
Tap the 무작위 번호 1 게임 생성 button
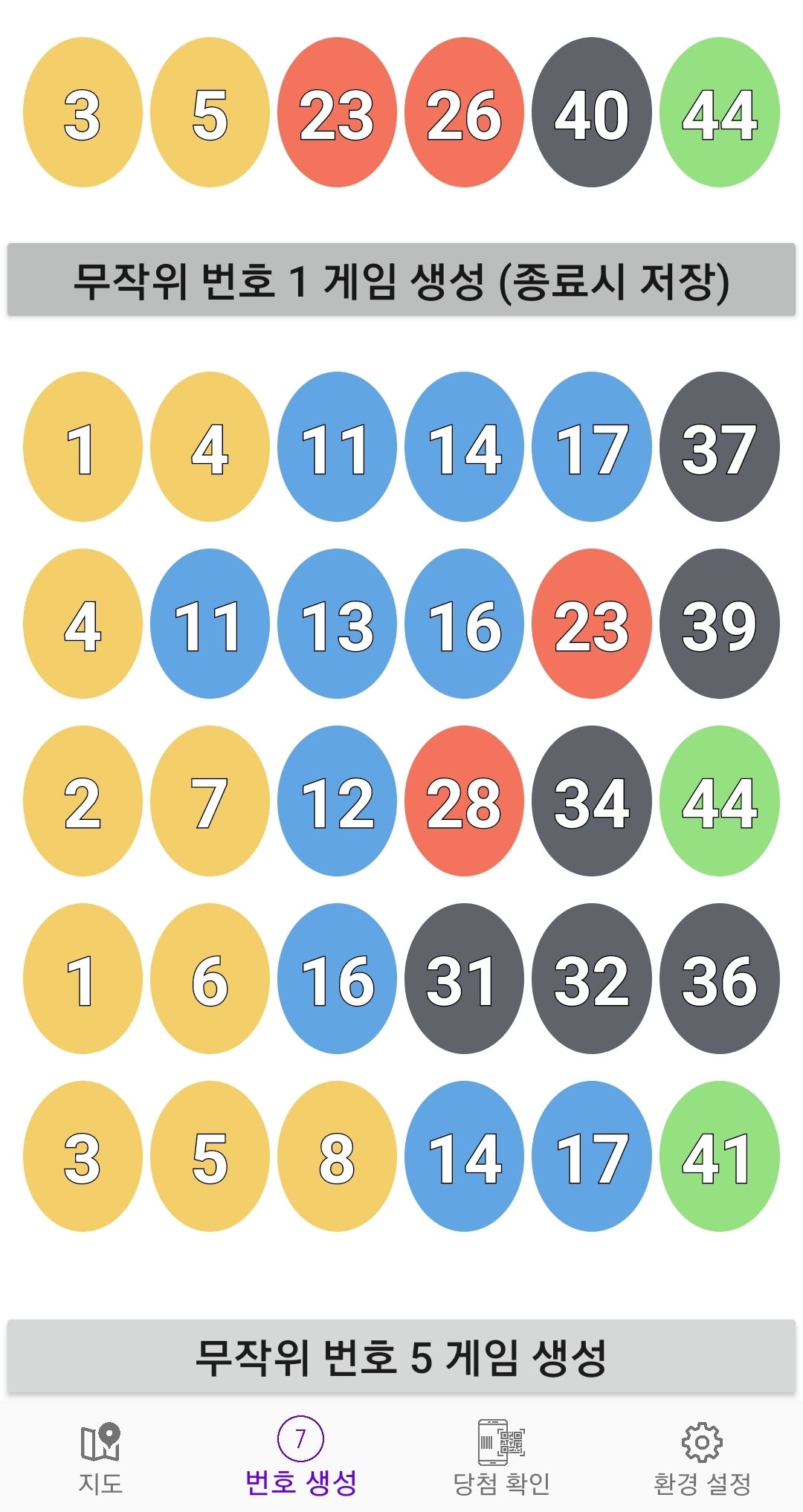pyautogui.click(x=401, y=280)
